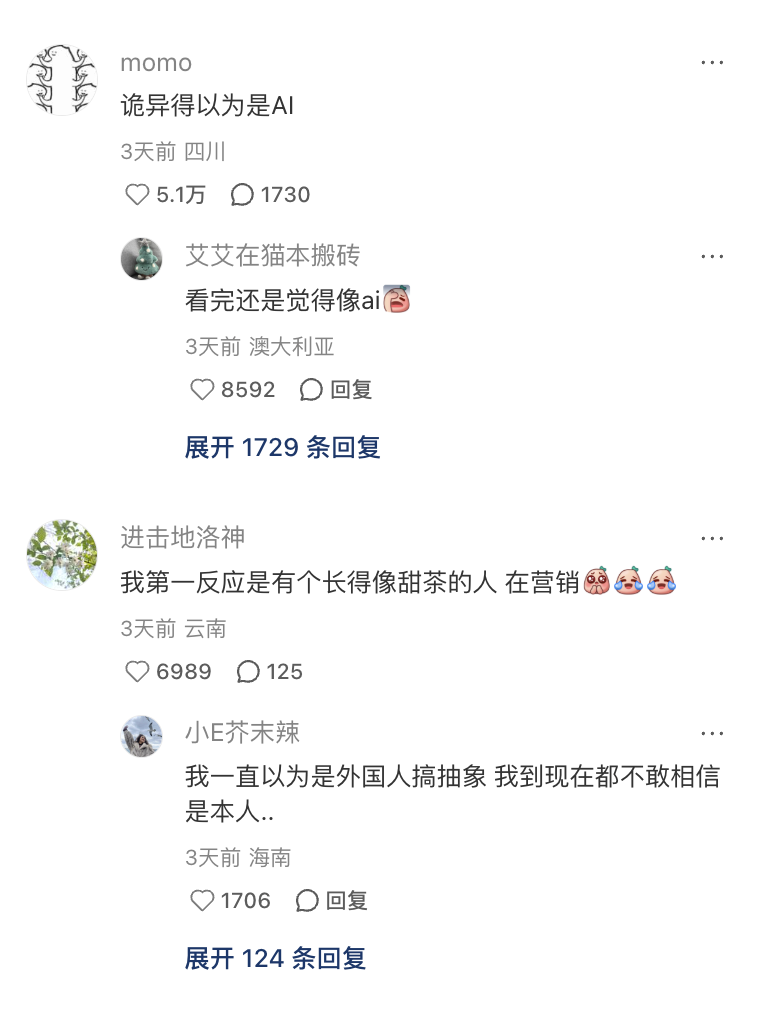
Task: Open the overflow menu on 进击地洛神's comment
Action: coord(711,538)
